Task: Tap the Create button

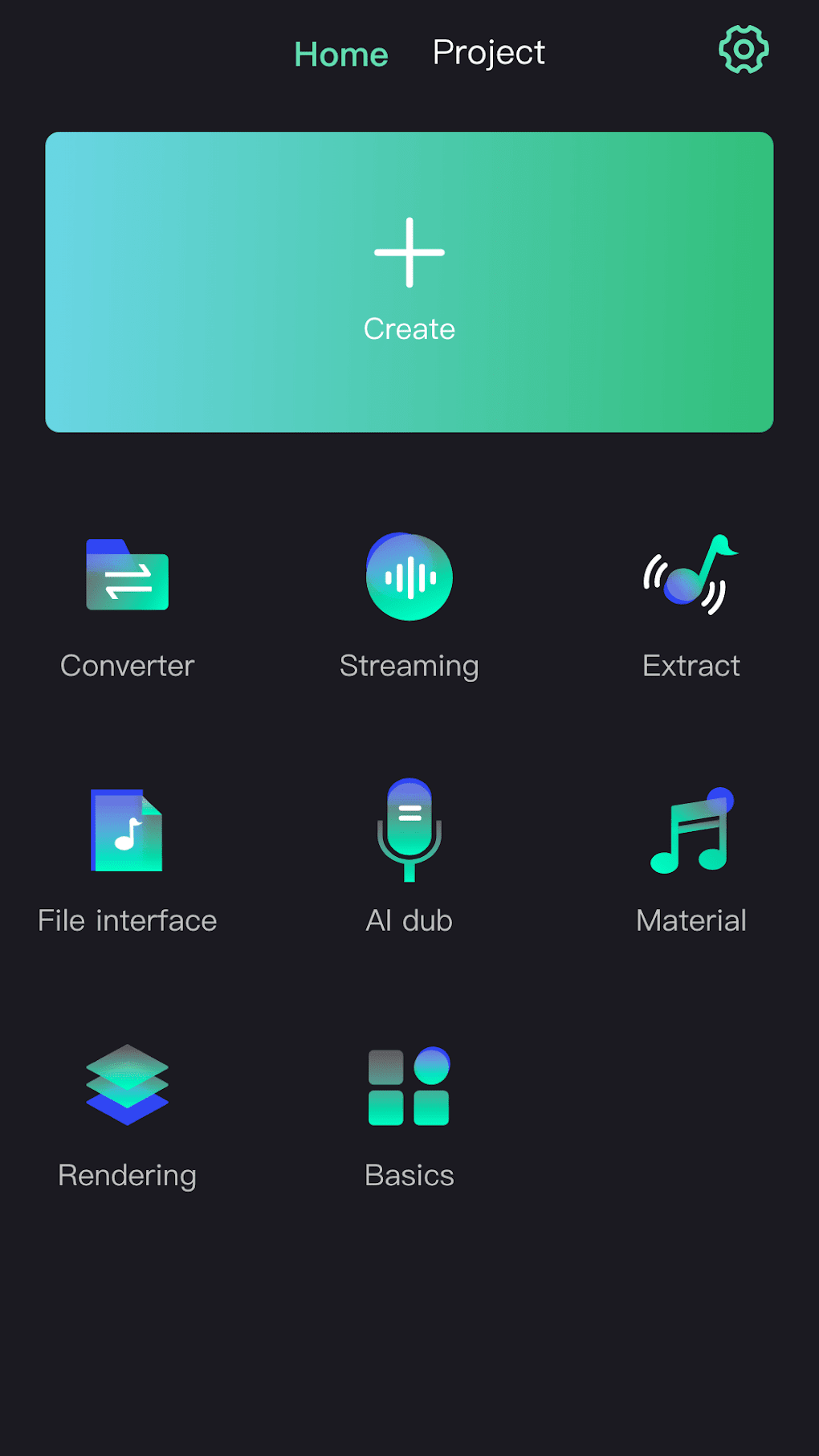Action: (x=409, y=282)
